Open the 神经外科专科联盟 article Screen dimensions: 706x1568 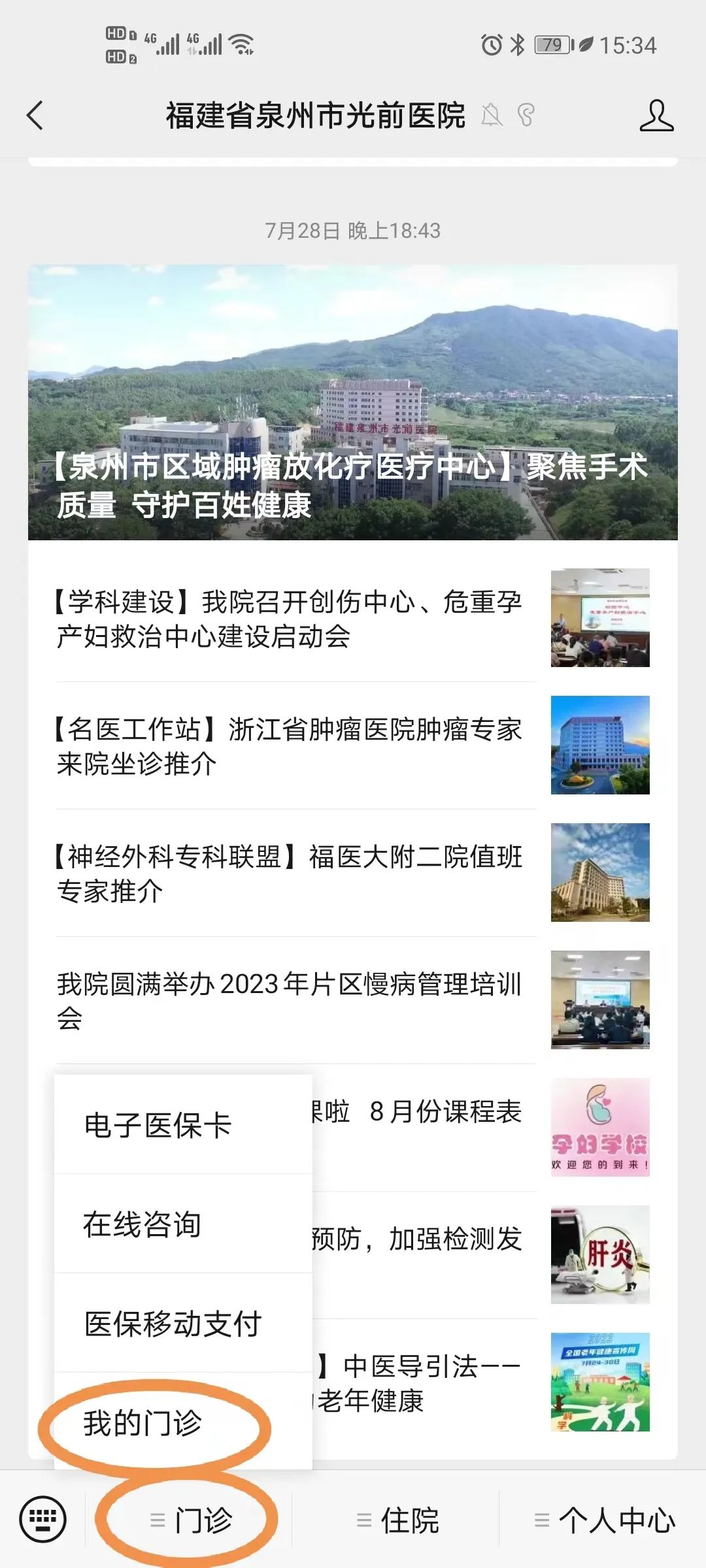point(289,874)
